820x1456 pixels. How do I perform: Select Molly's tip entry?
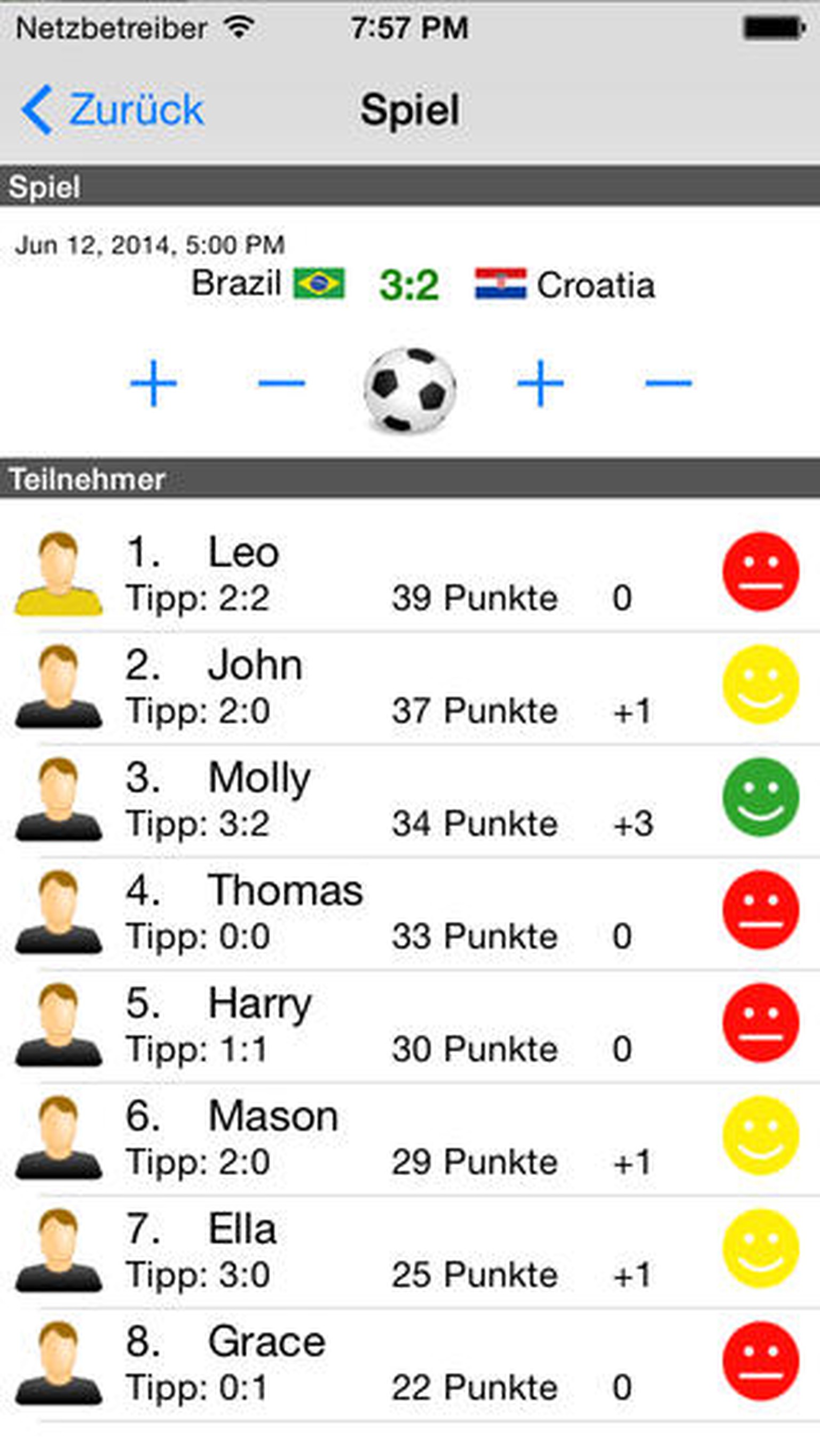coord(409,799)
